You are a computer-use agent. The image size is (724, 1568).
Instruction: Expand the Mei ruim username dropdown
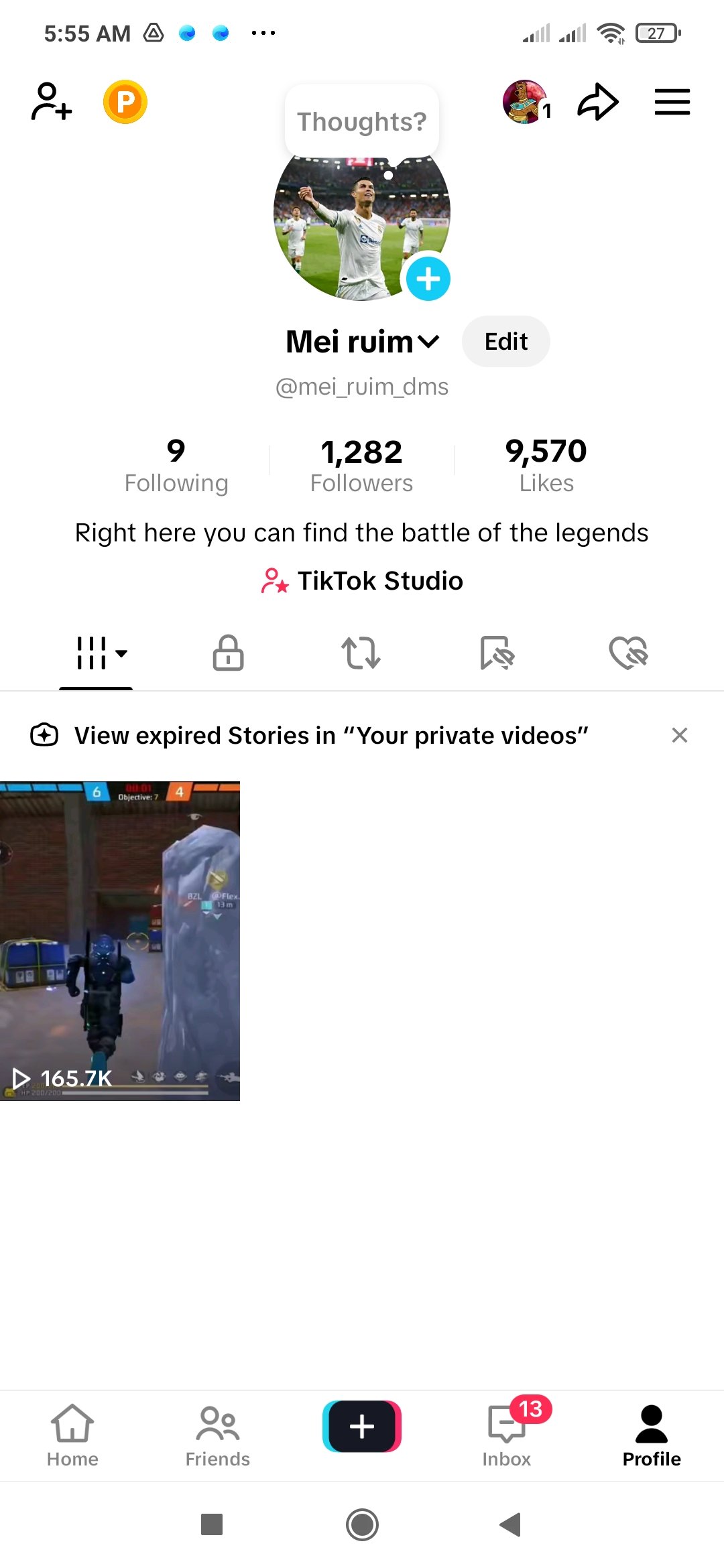coord(427,342)
